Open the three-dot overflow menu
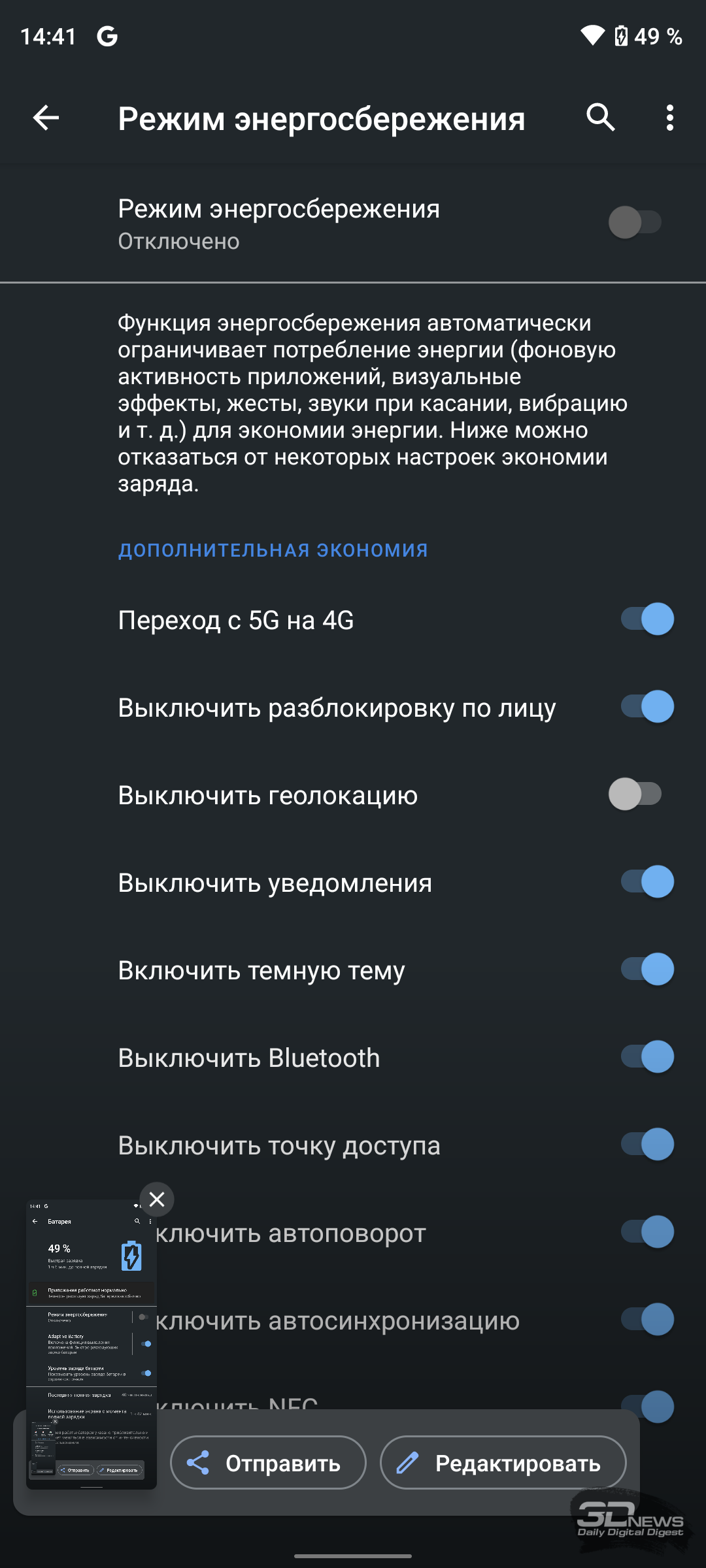706x1568 pixels. pyautogui.click(x=669, y=118)
